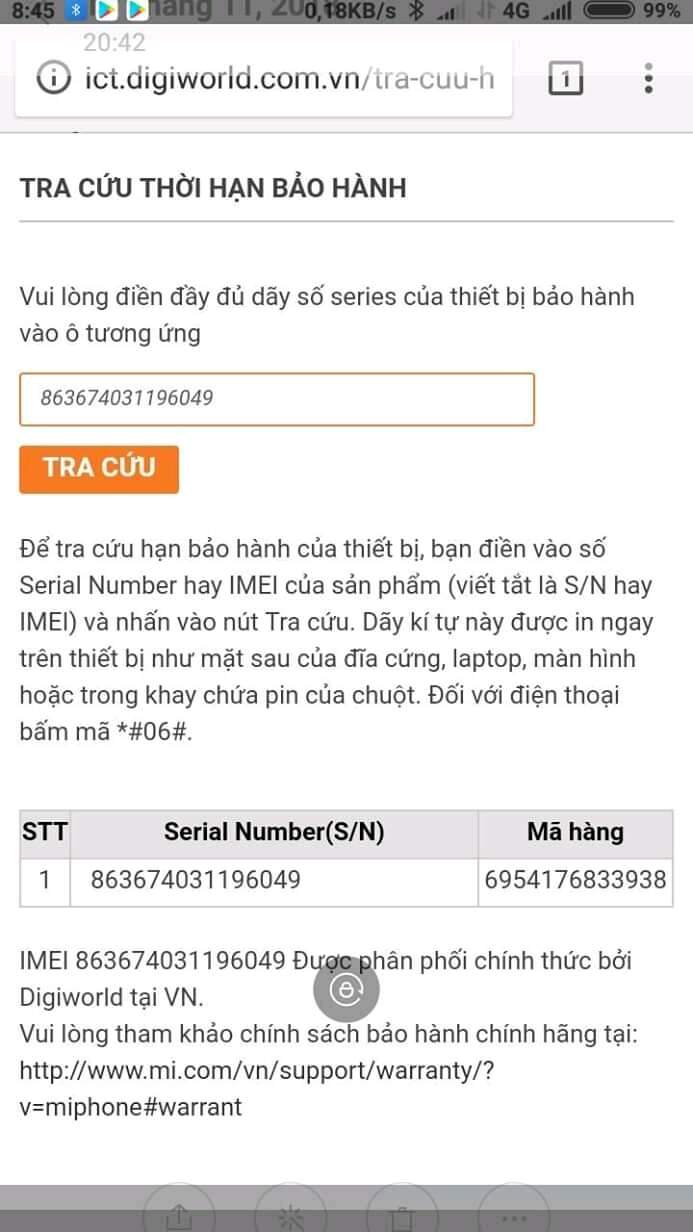Tap the floating screen rotation lock icon

[x=346, y=990]
